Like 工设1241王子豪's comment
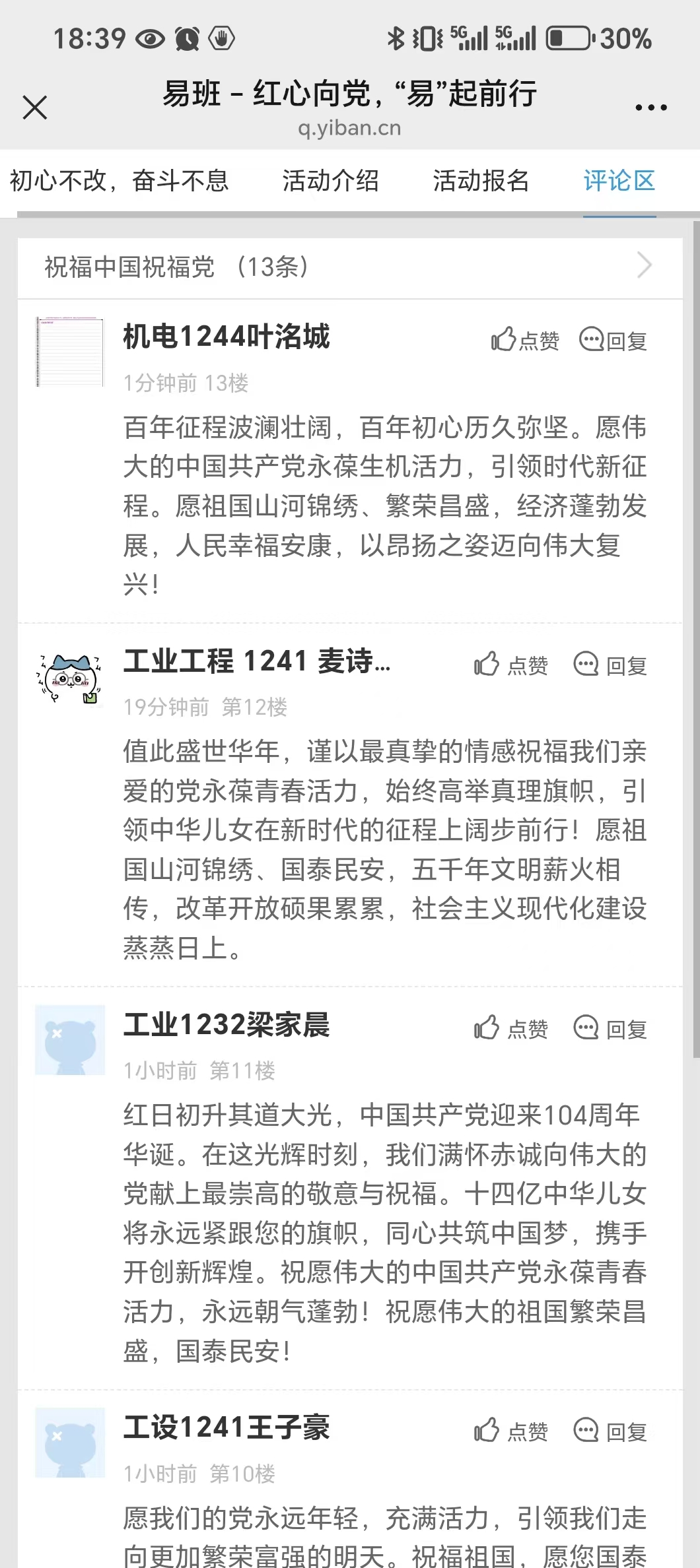The height and width of the screenshot is (1568, 700). pyautogui.click(x=511, y=1431)
